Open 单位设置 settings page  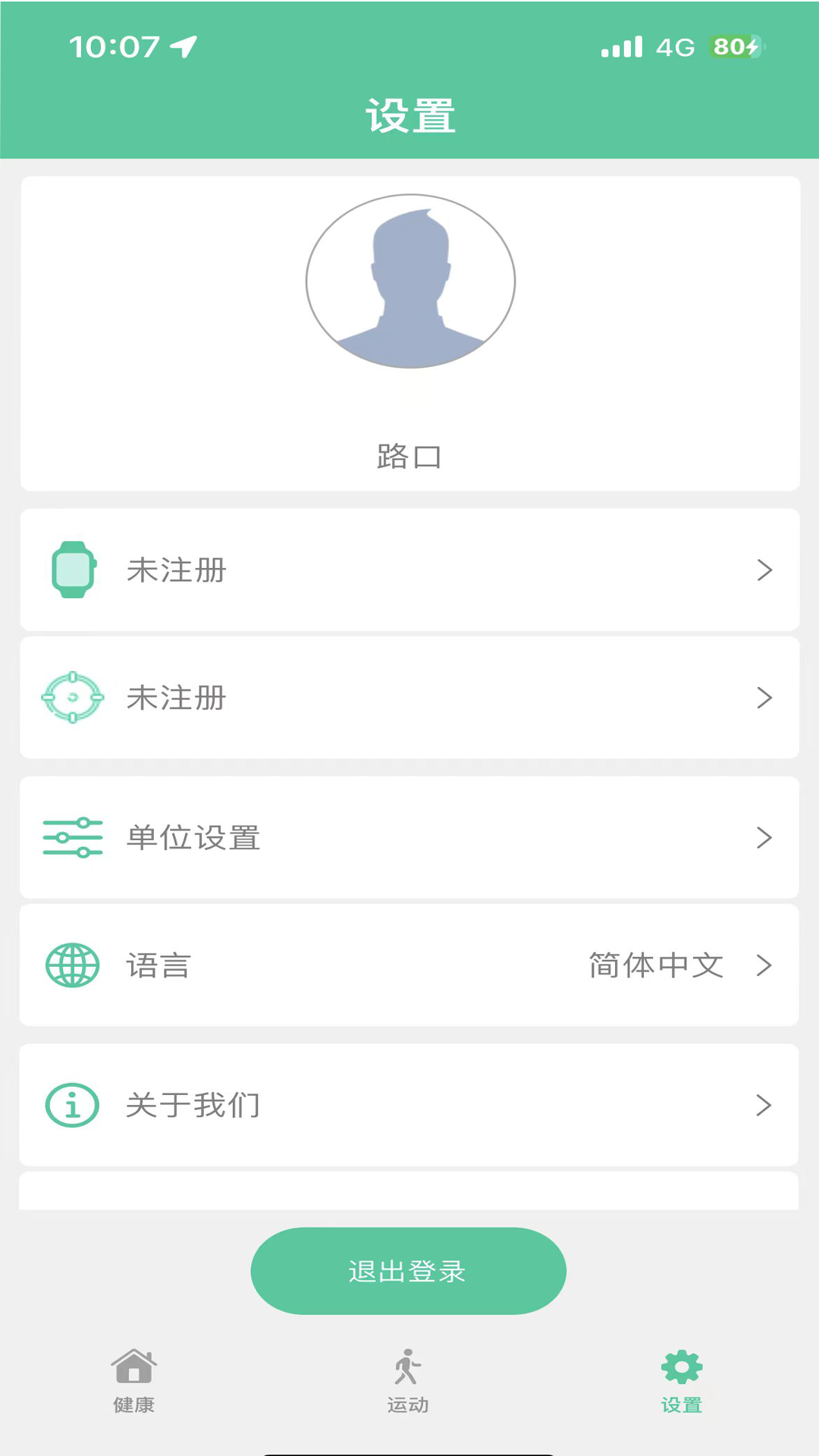coord(409,837)
